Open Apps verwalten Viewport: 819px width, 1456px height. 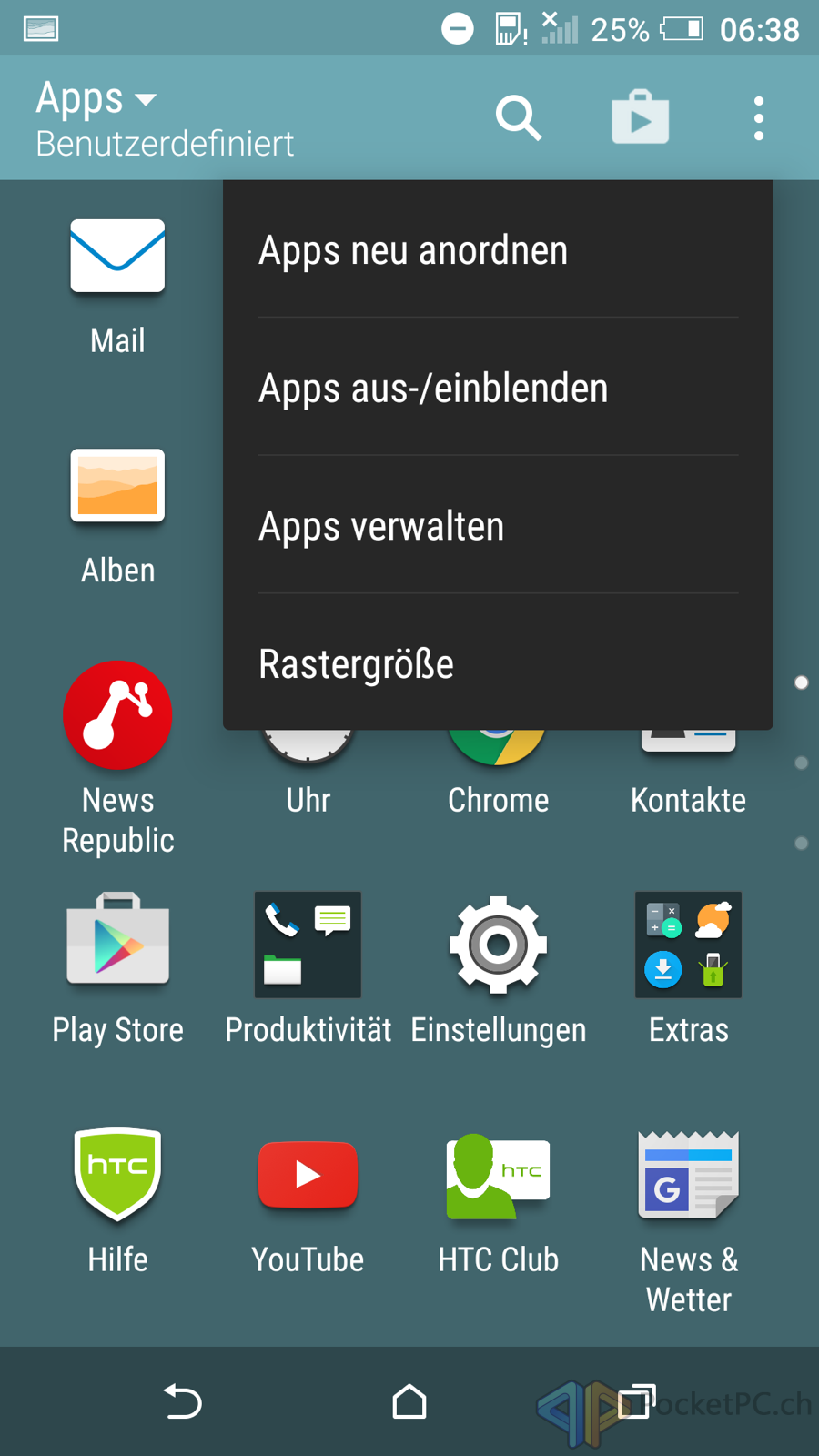(x=498, y=525)
